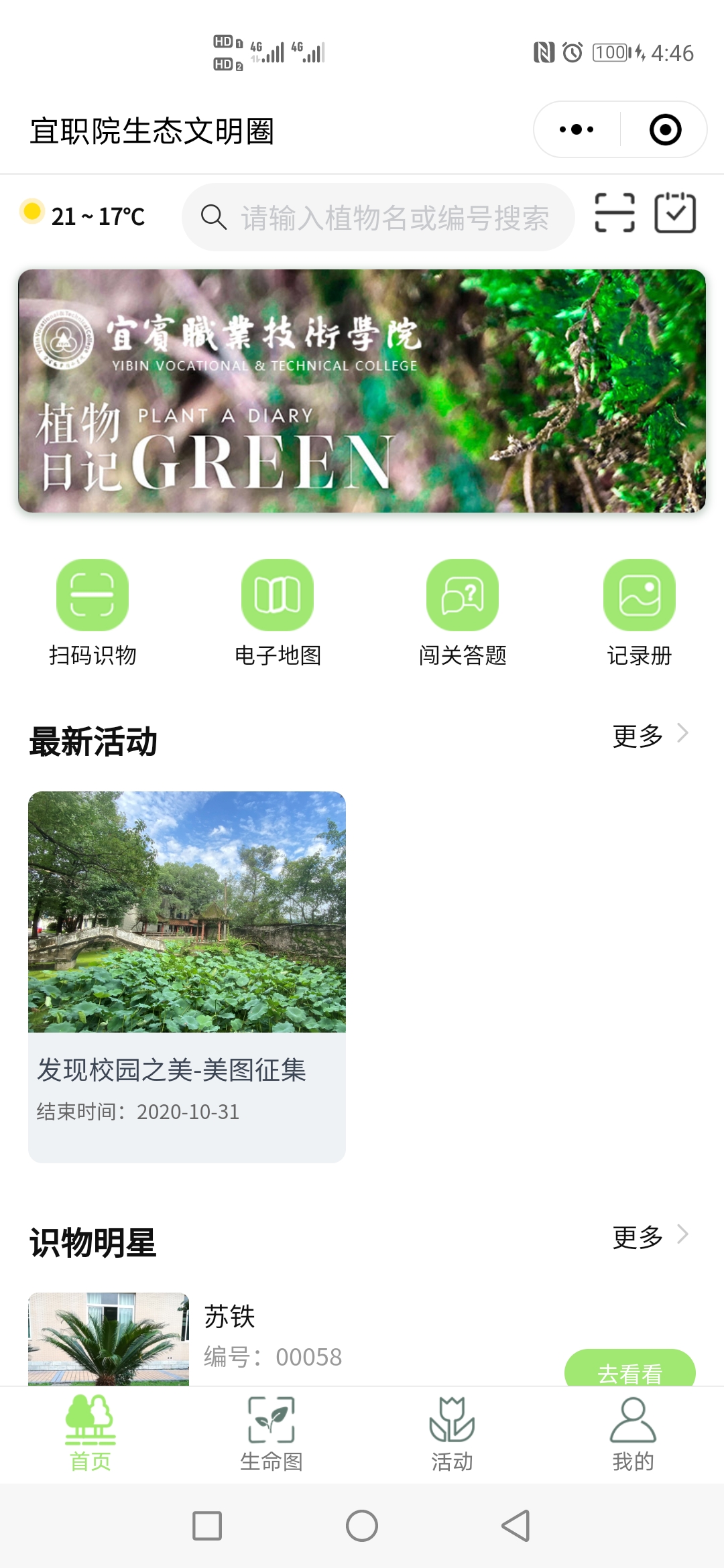Open the scan icon beside the search box

coord(614,213)
